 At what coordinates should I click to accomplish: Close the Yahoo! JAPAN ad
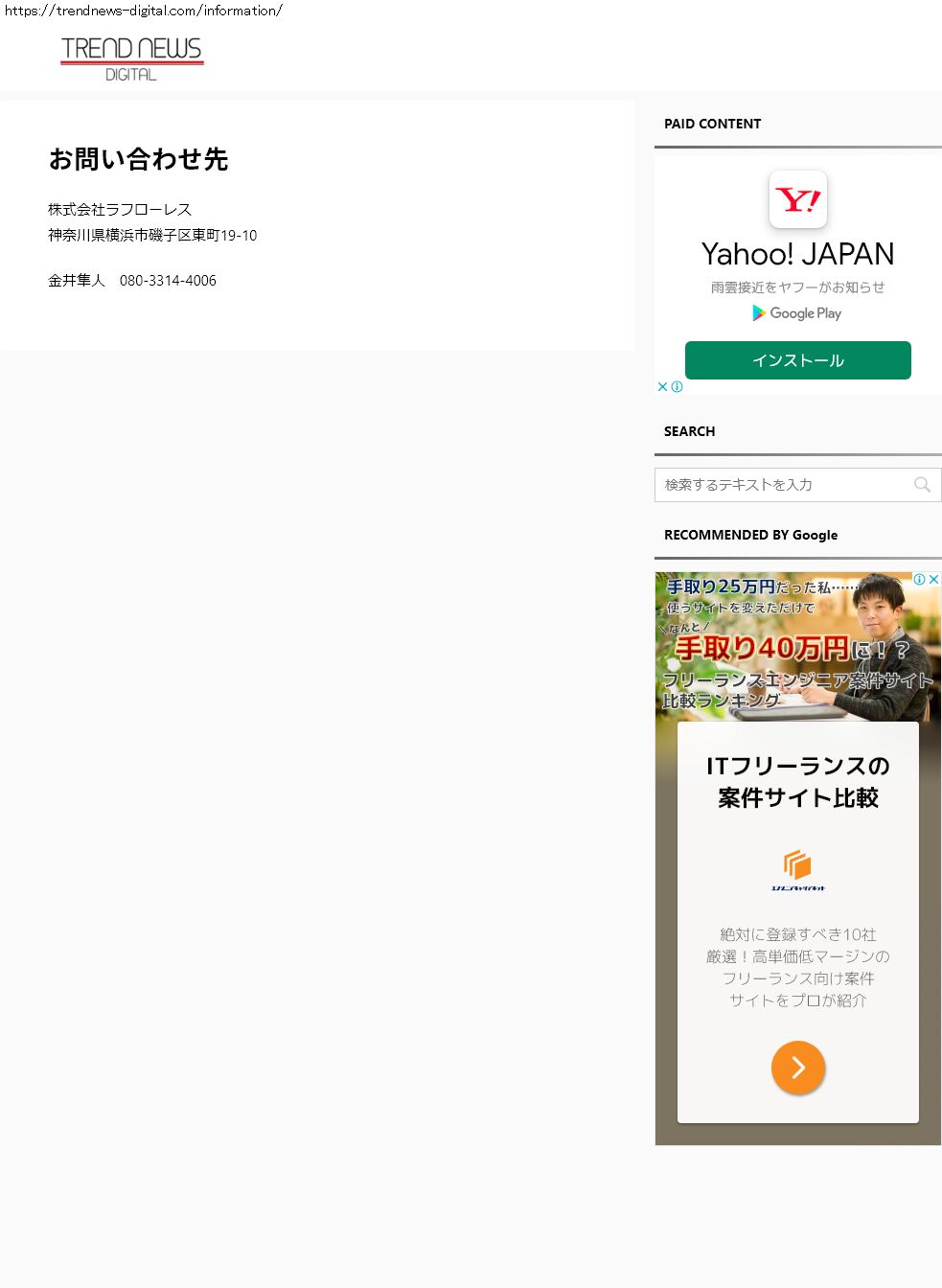pyautogui.click(x=662, y=387)
